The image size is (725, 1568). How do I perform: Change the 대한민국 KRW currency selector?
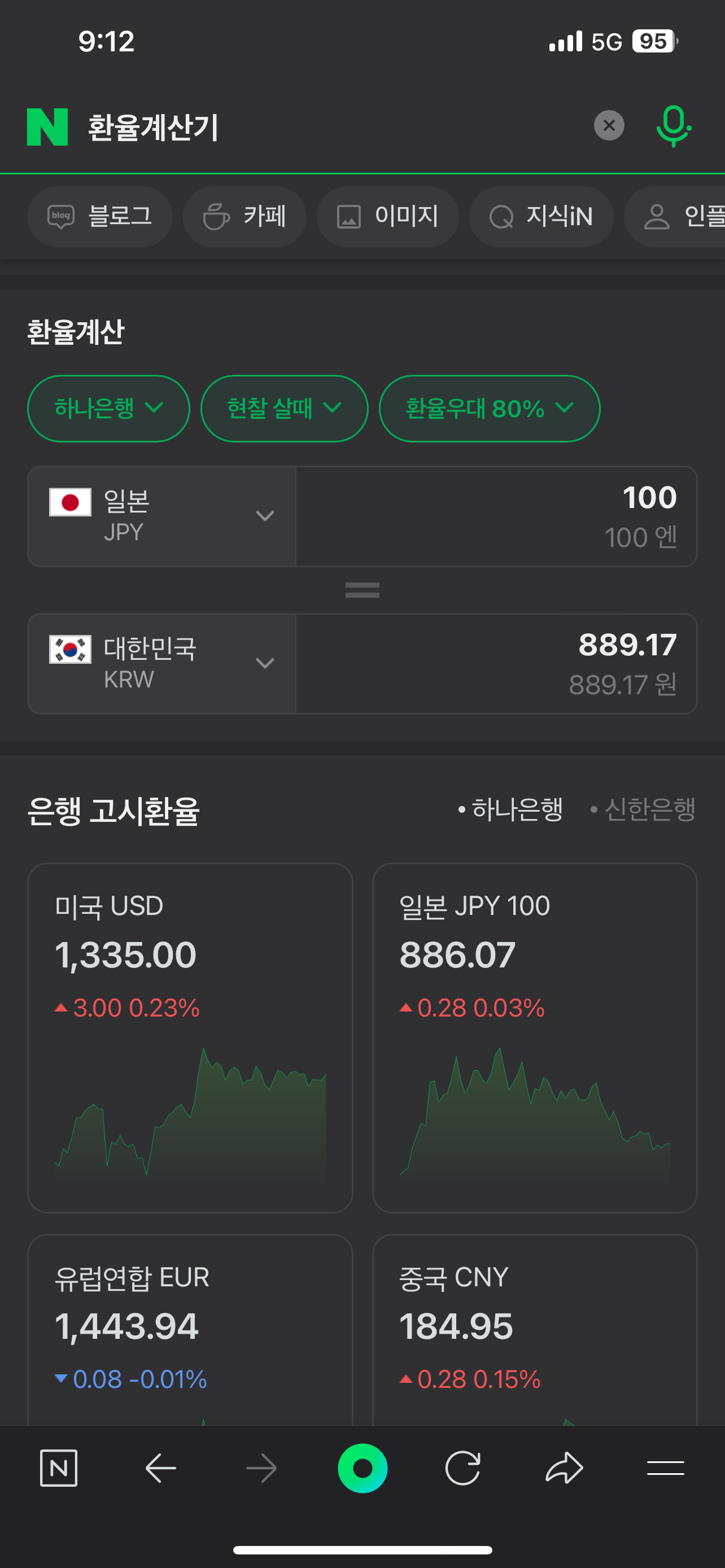(162, 663)
